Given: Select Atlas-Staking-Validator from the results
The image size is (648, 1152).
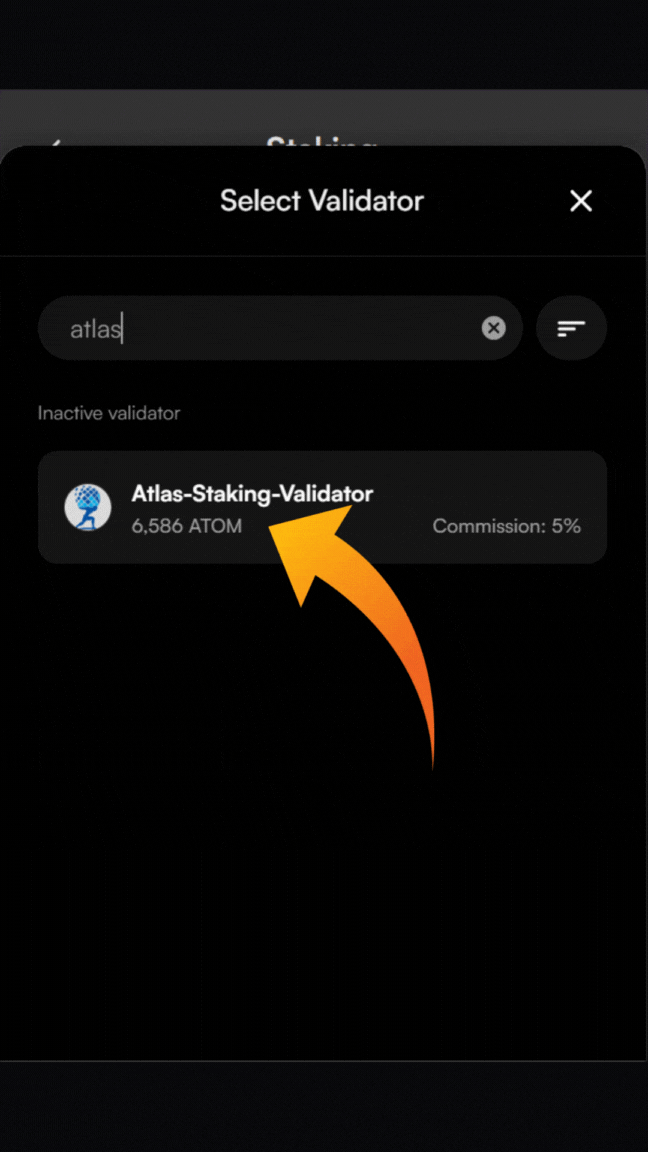Looking at the screenshot, I should pos(322,507).
